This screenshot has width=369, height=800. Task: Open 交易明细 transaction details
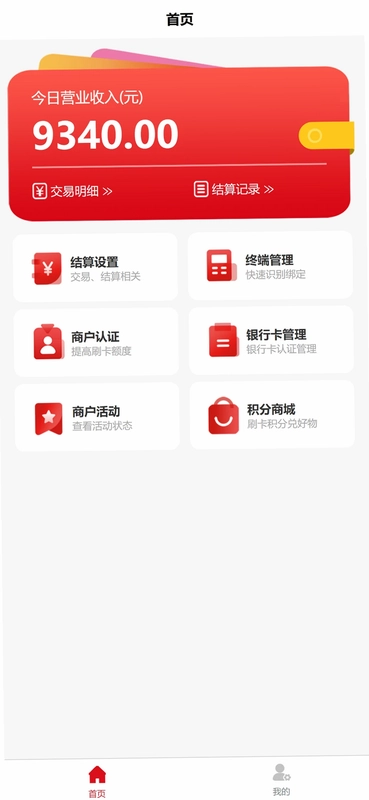pyautogui.click(x=72, y=191)
